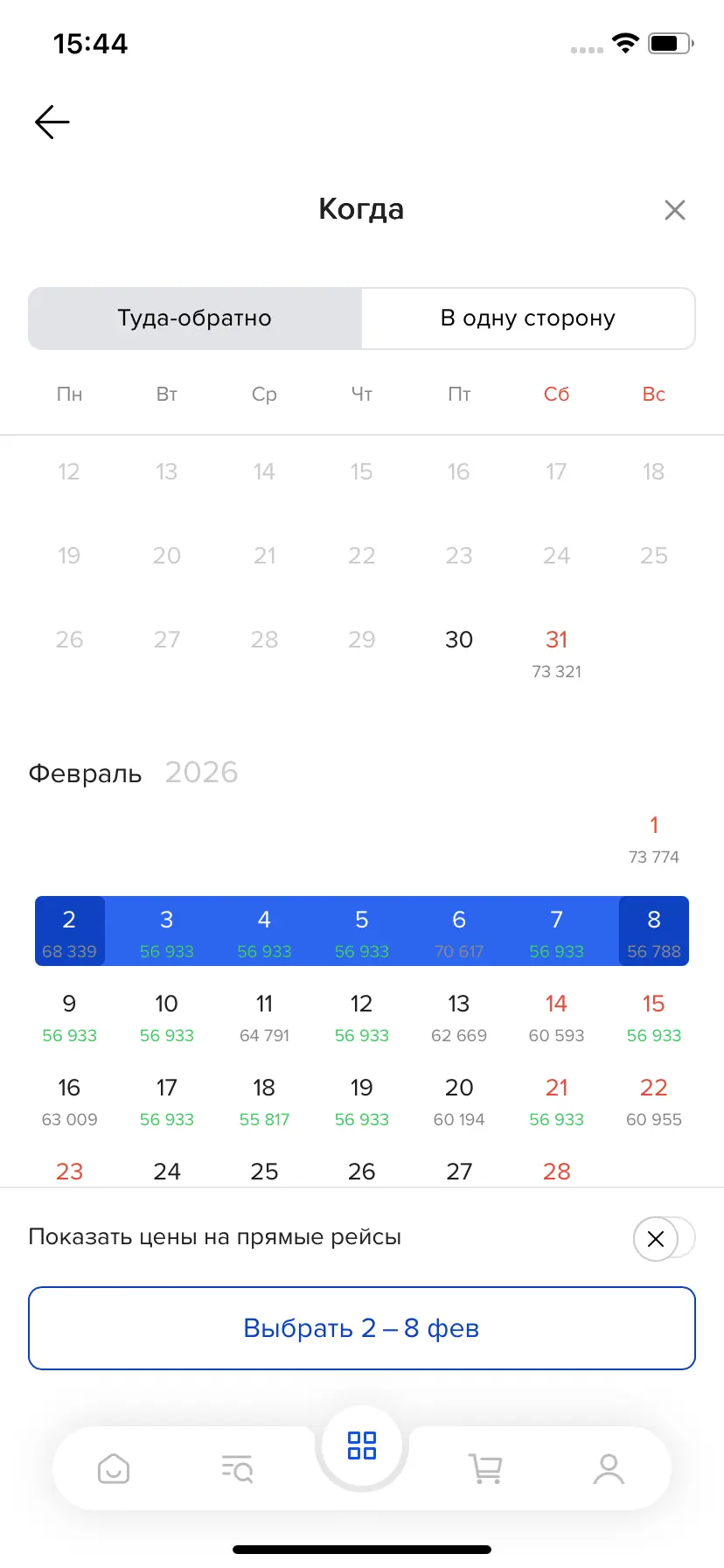Select February 22 in the calendar
Viewport: 724px width, 1568px height.
[x=653, y=1101]
